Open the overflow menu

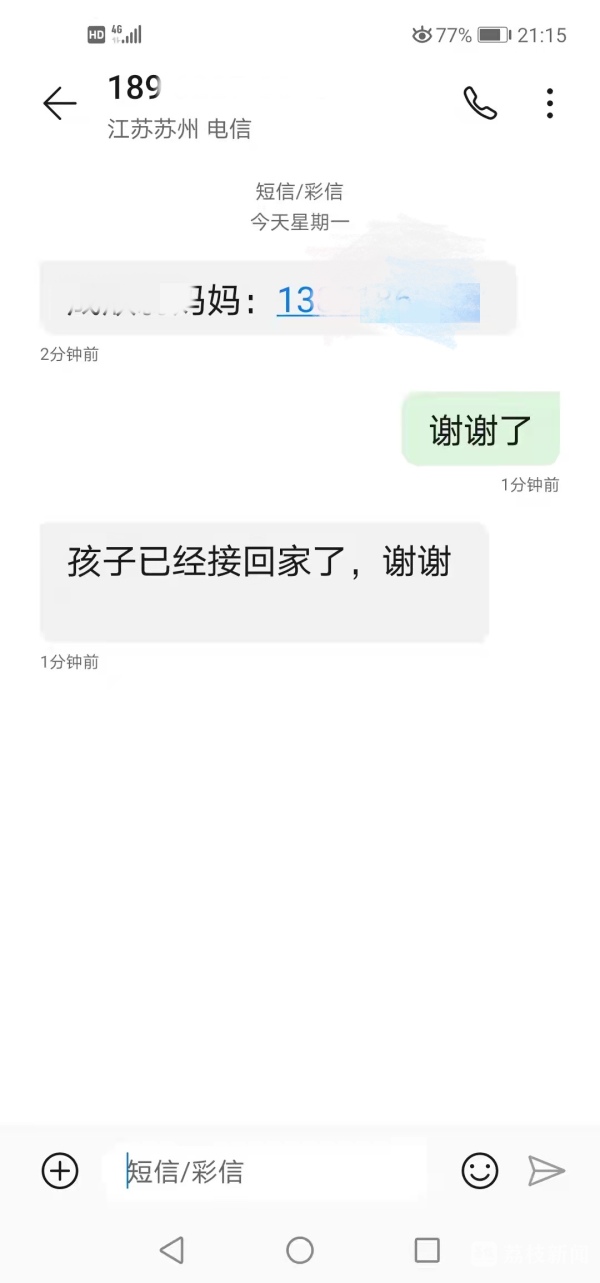[549, 103]
